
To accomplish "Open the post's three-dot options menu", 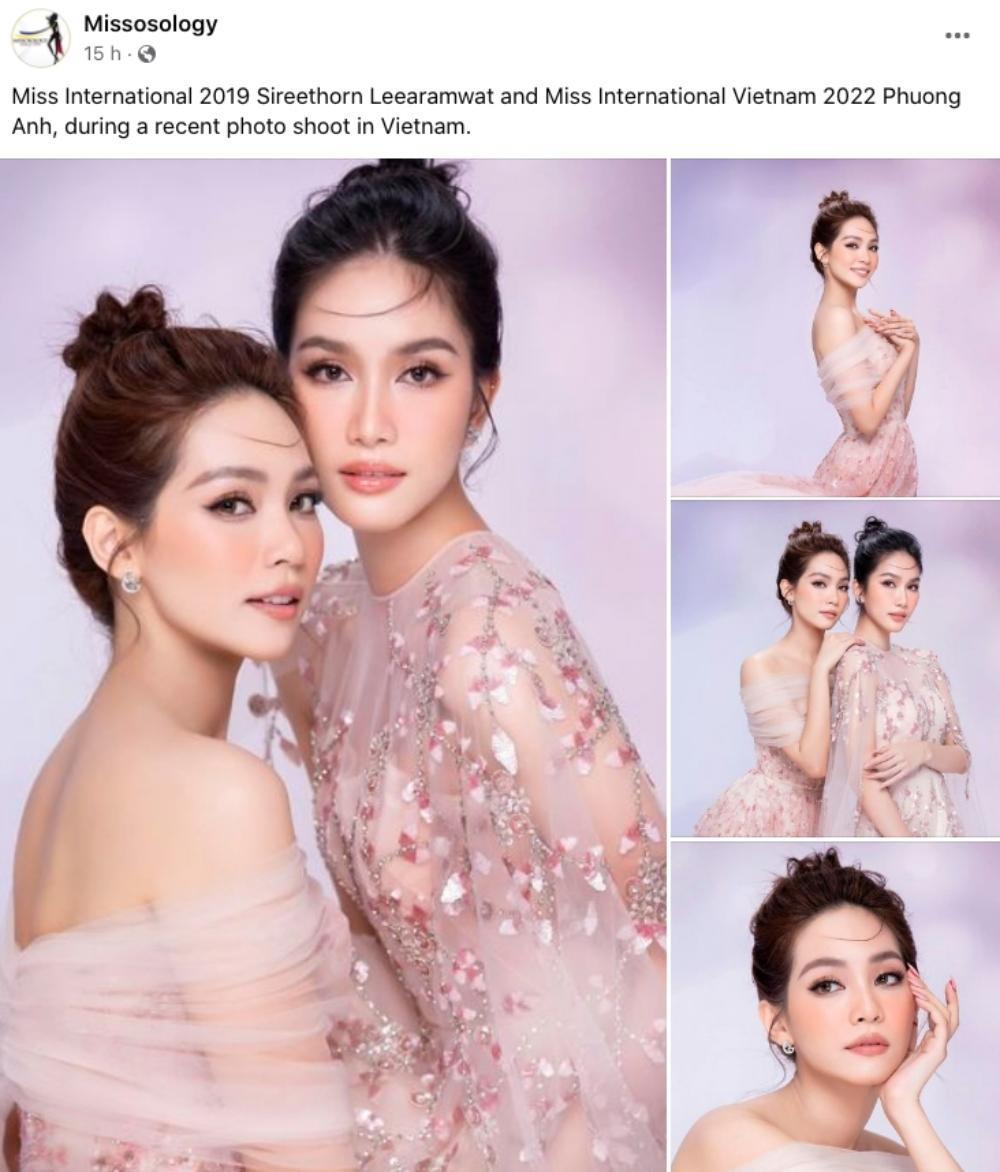I will (957, 35).
